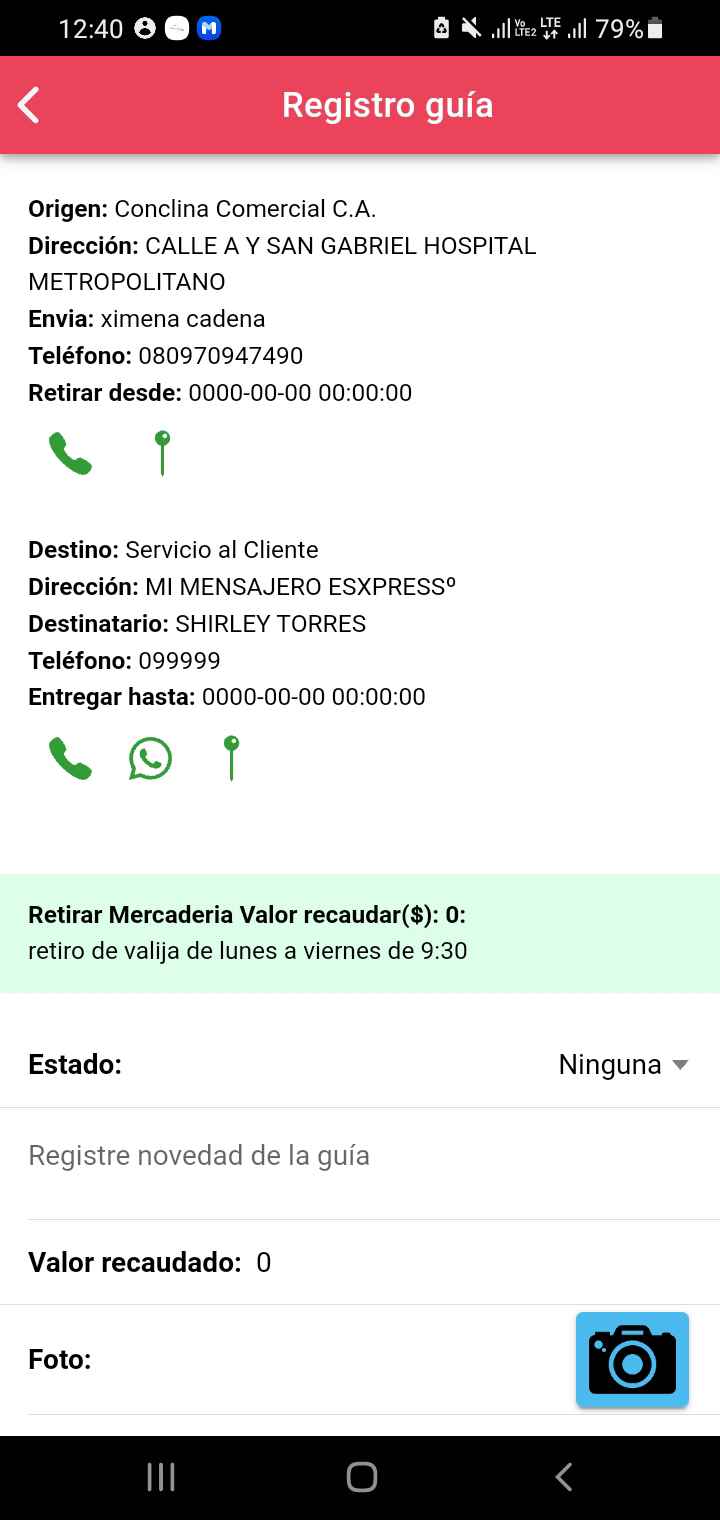The image size is (720, 1520).
Task: Go to the device home screen
Action: (x=361, y=1477)
